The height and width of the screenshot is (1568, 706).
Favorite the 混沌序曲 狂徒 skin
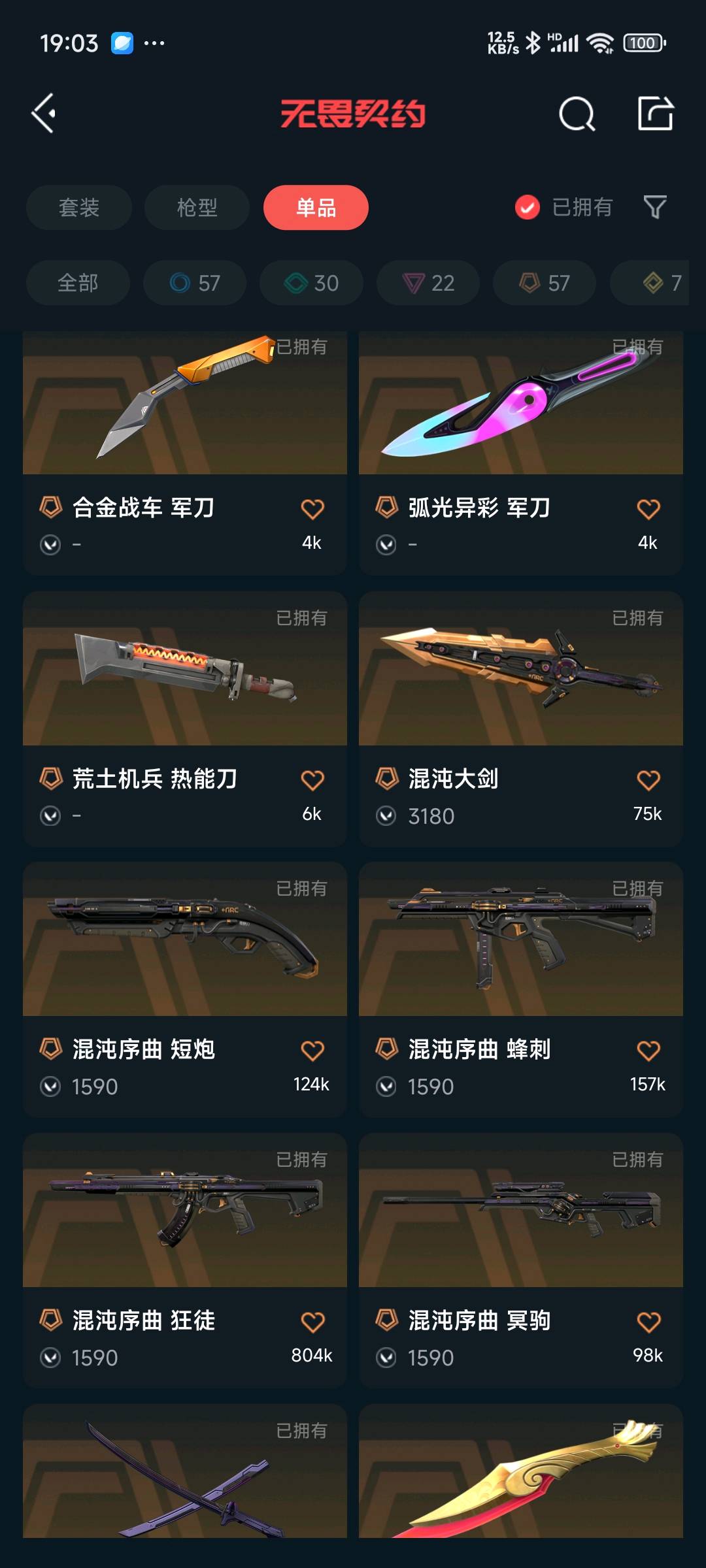click(x=312, y=1322)
